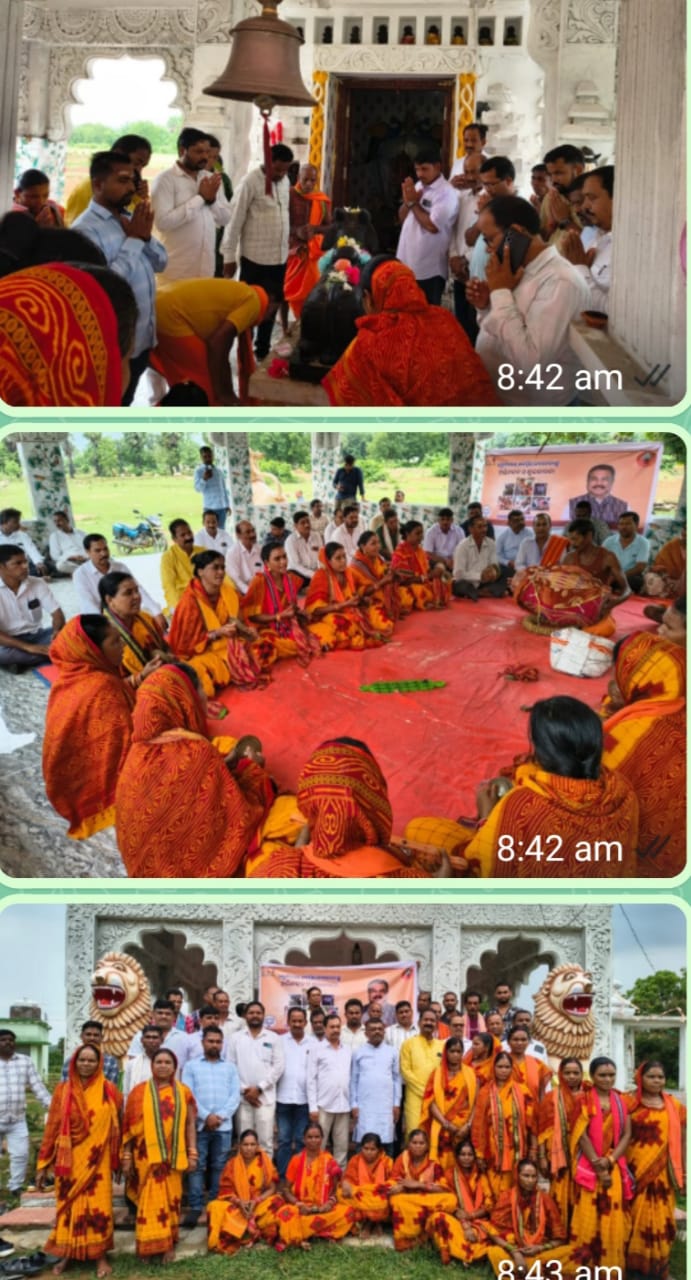Open the photo of women seated on red mat

tap(345, 655)
